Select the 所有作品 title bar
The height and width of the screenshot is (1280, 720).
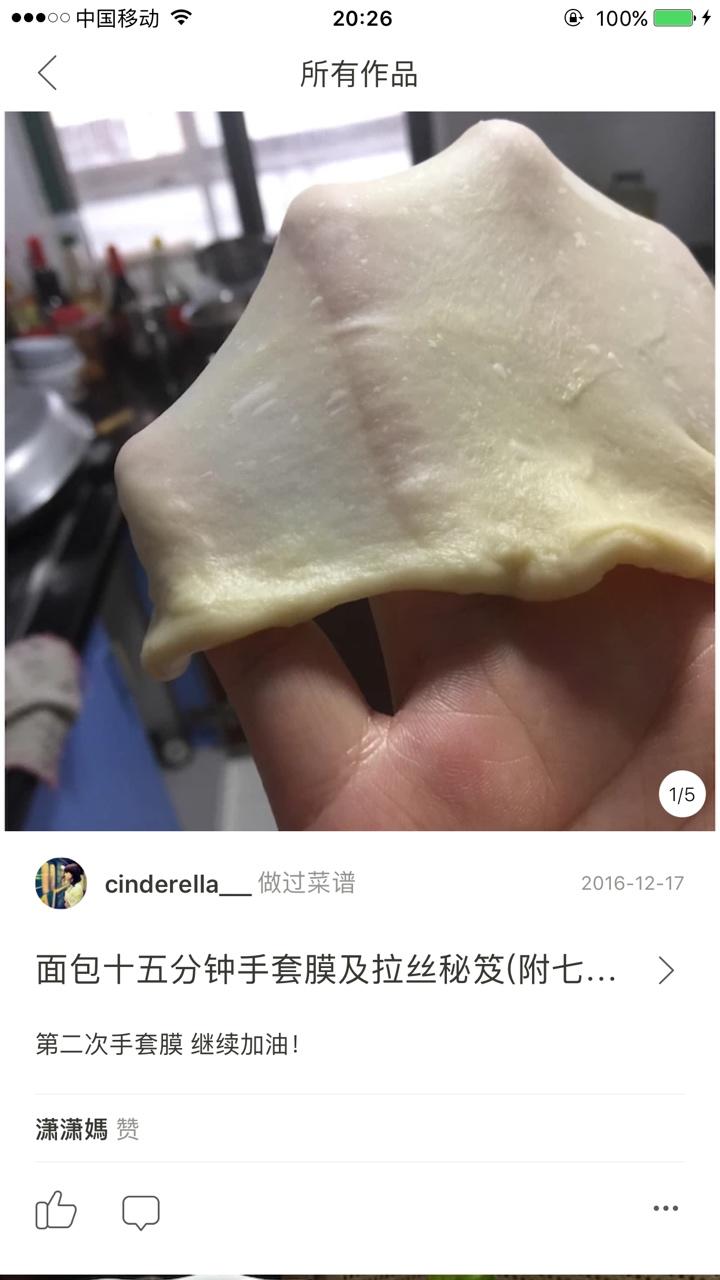(360, 74)
